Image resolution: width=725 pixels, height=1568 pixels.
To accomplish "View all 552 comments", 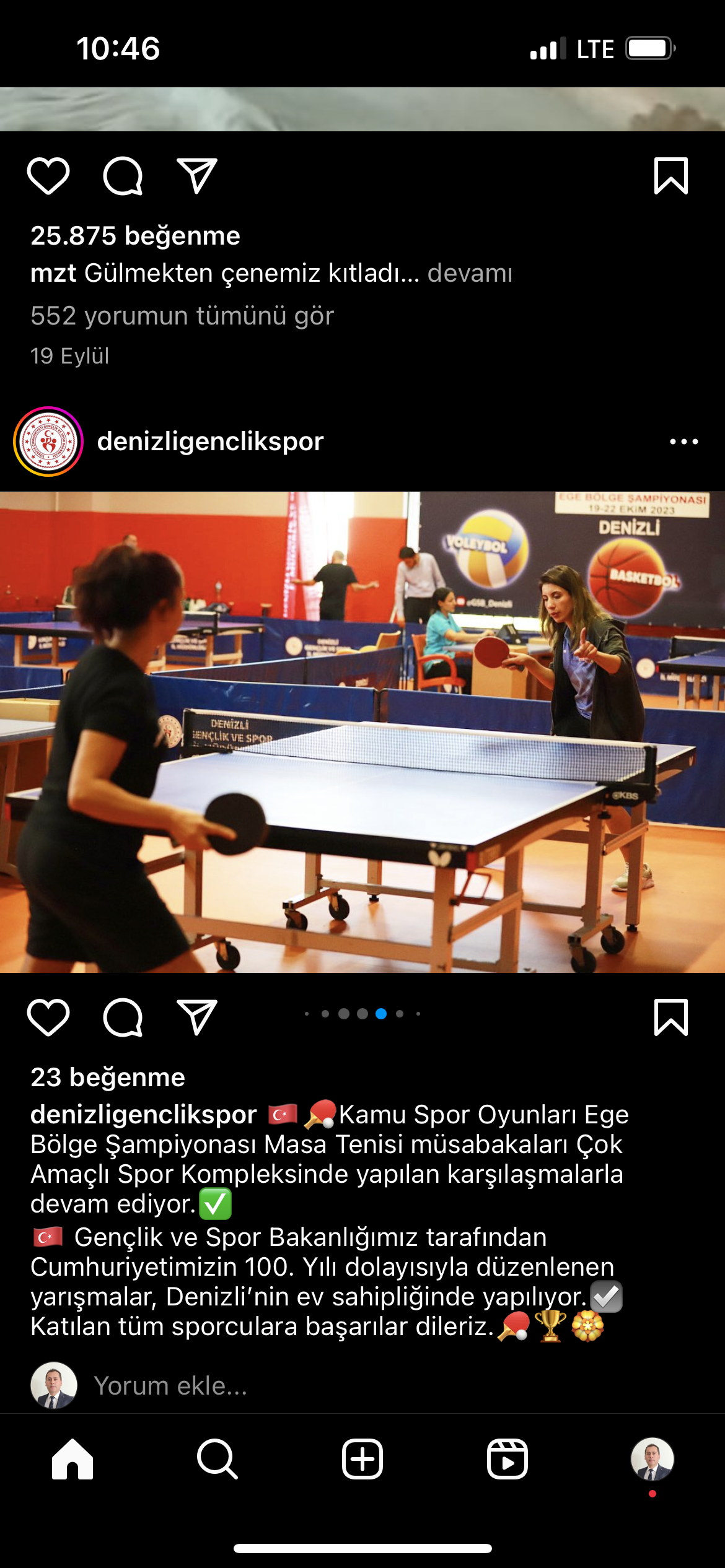I will tap(182, 316).
